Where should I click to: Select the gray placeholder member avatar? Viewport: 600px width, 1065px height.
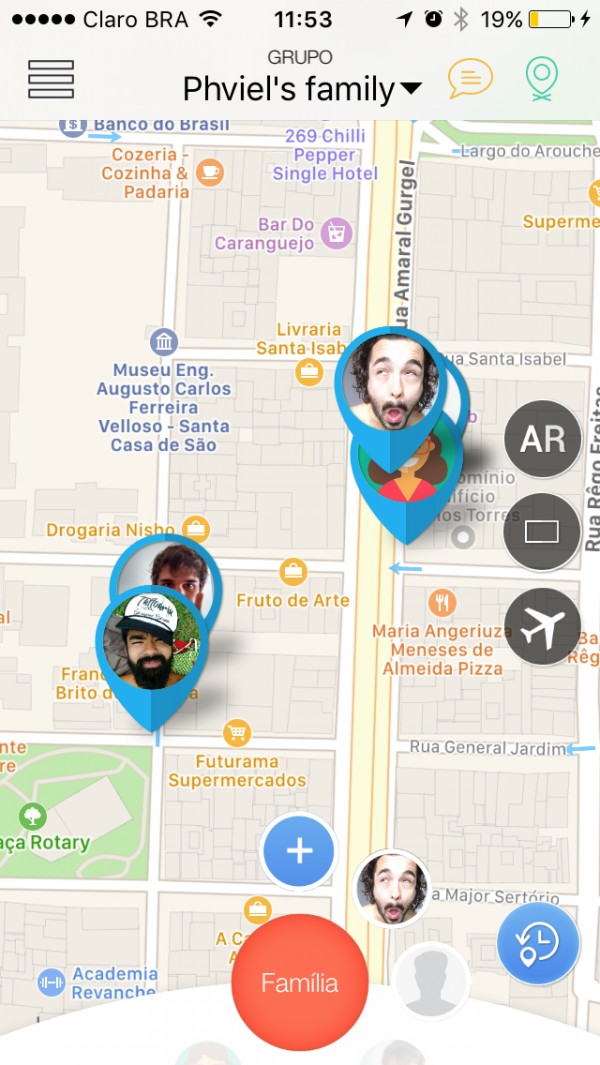click(x=431, y=981)
